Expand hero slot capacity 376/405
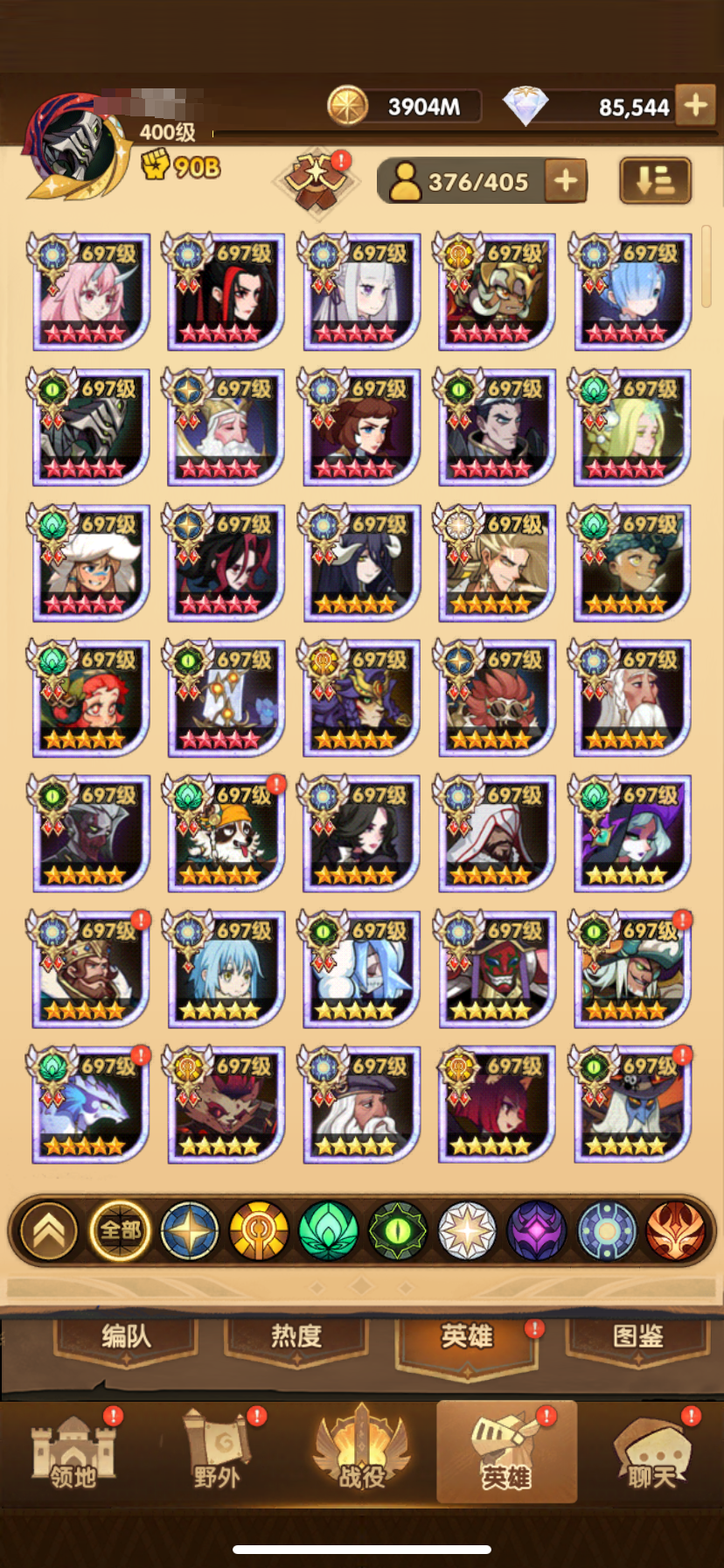 [x=565, y=181]
